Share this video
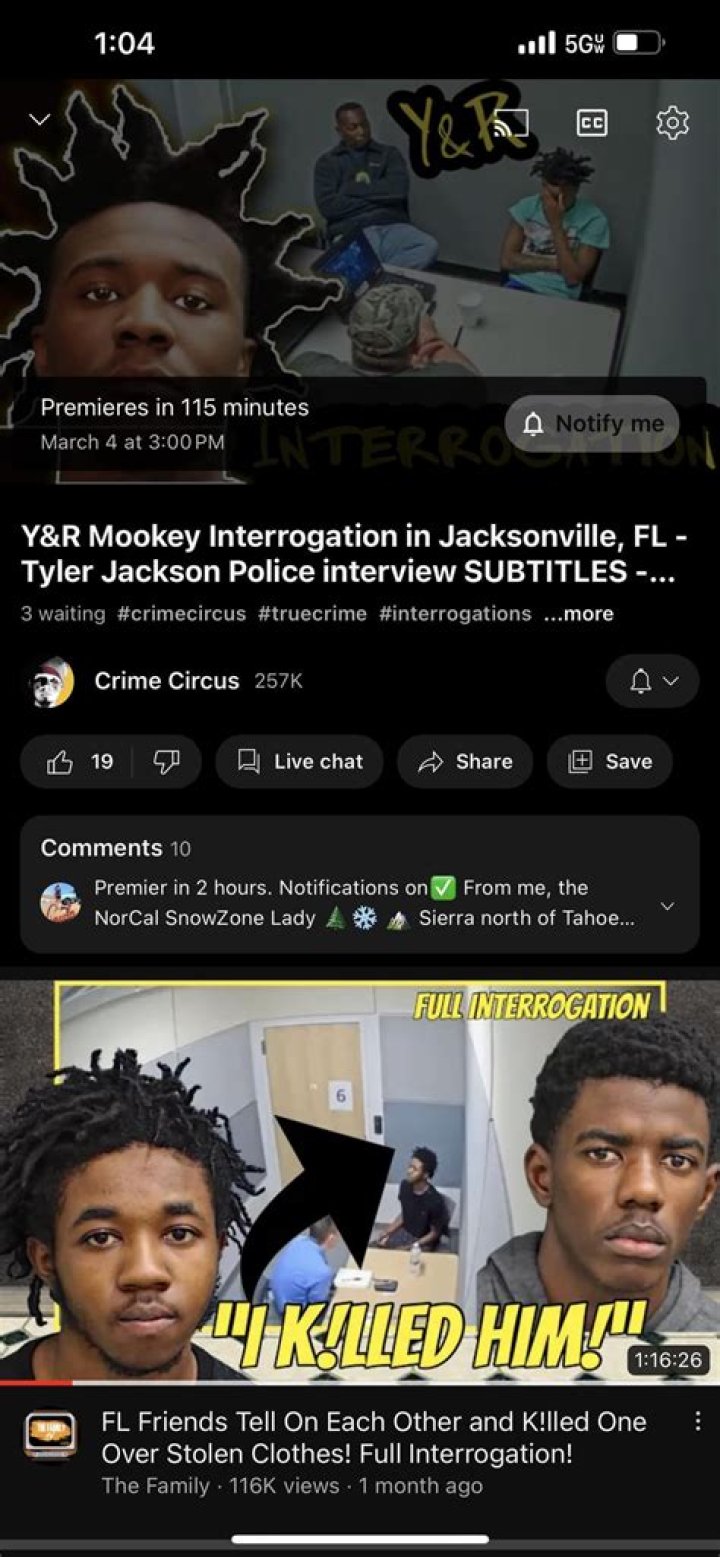 pyautogui.click(x=465, y=762)
